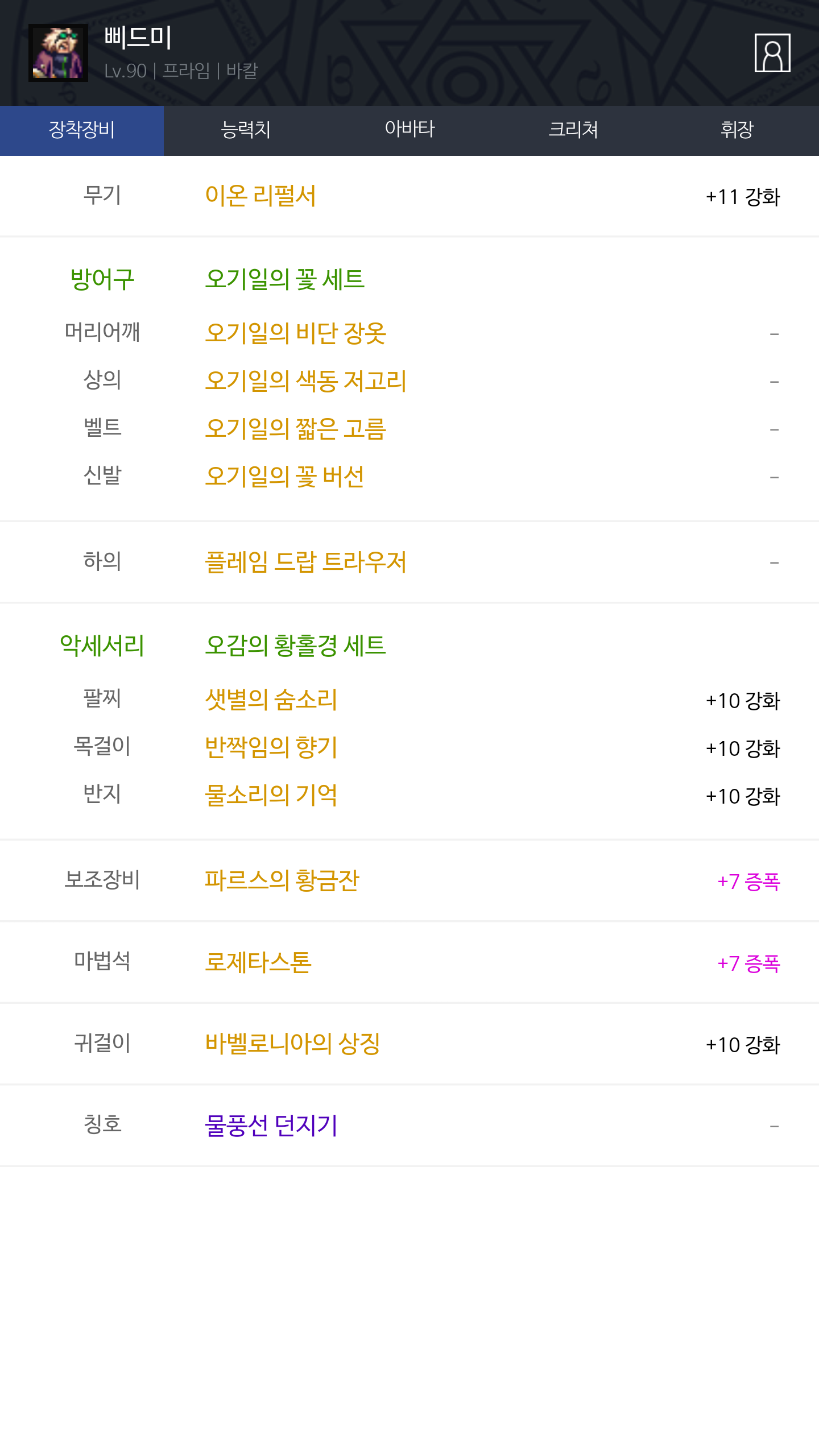819x1456 pixels.
Task: Switch to the 능력치 tab
Action: pos(245,130)
